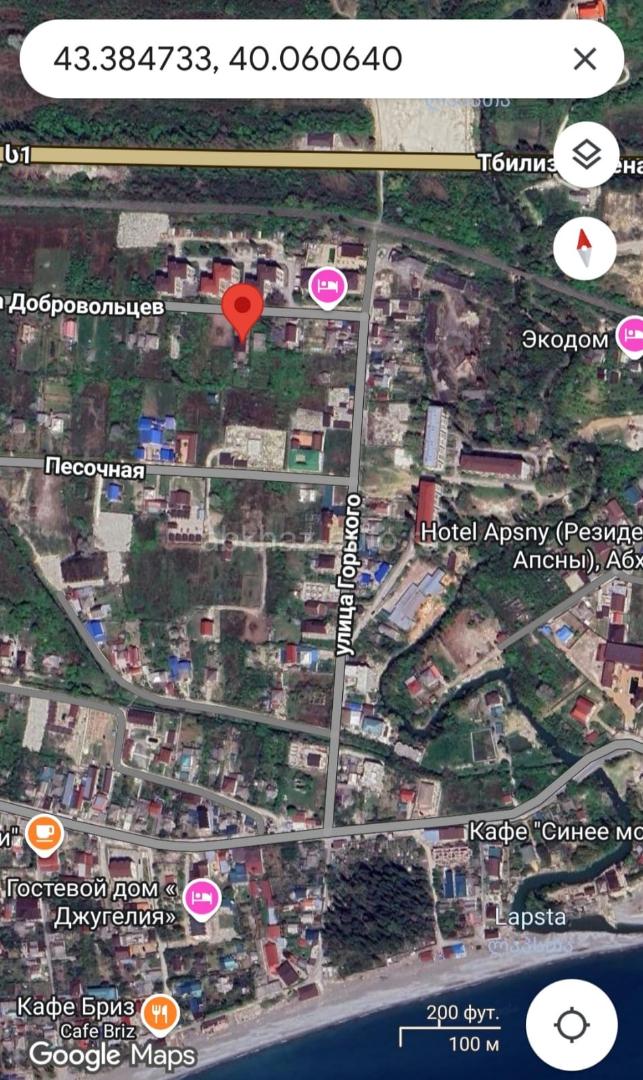
Task: Open the Экодом hotel marker
Action: click(631, 336)
